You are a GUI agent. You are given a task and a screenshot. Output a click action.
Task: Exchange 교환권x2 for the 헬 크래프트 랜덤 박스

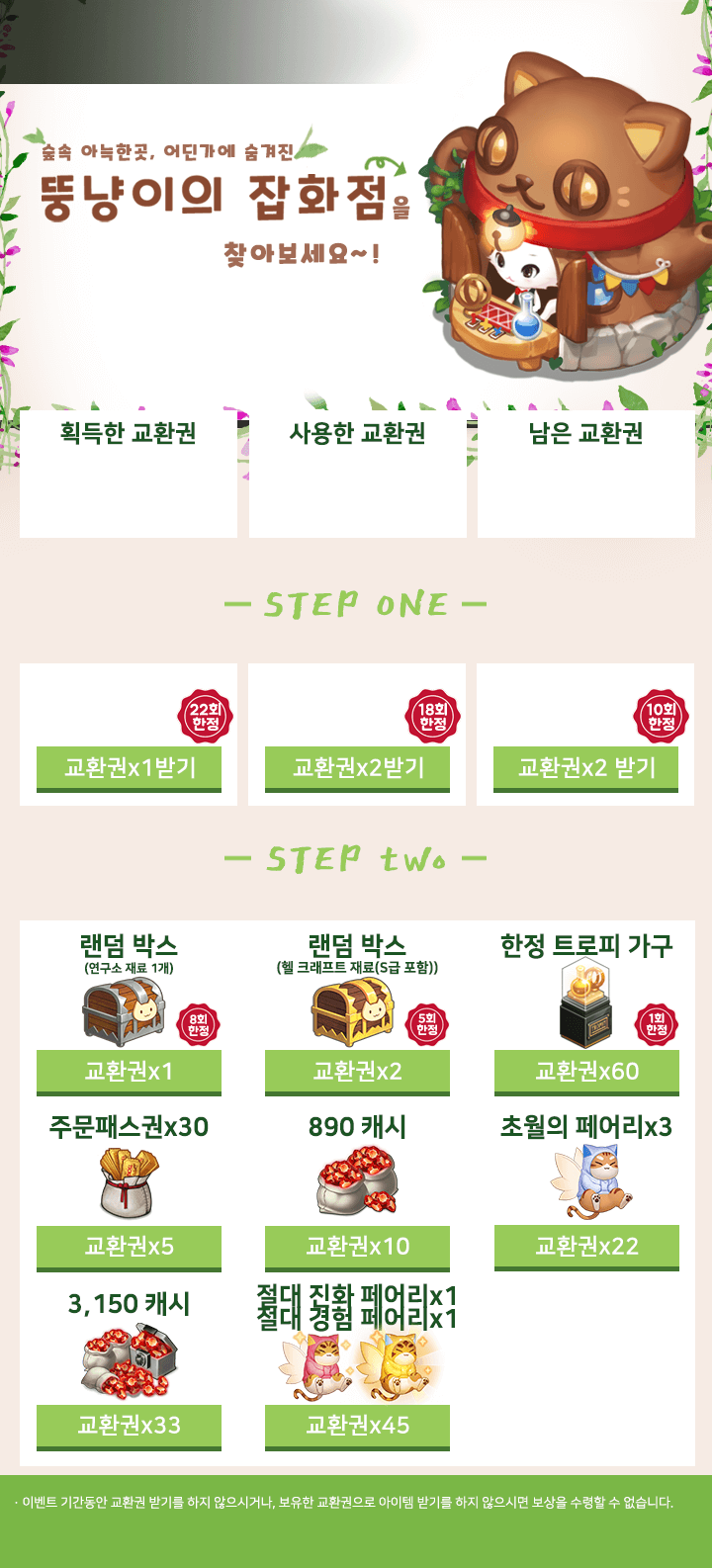(357, 1073)
